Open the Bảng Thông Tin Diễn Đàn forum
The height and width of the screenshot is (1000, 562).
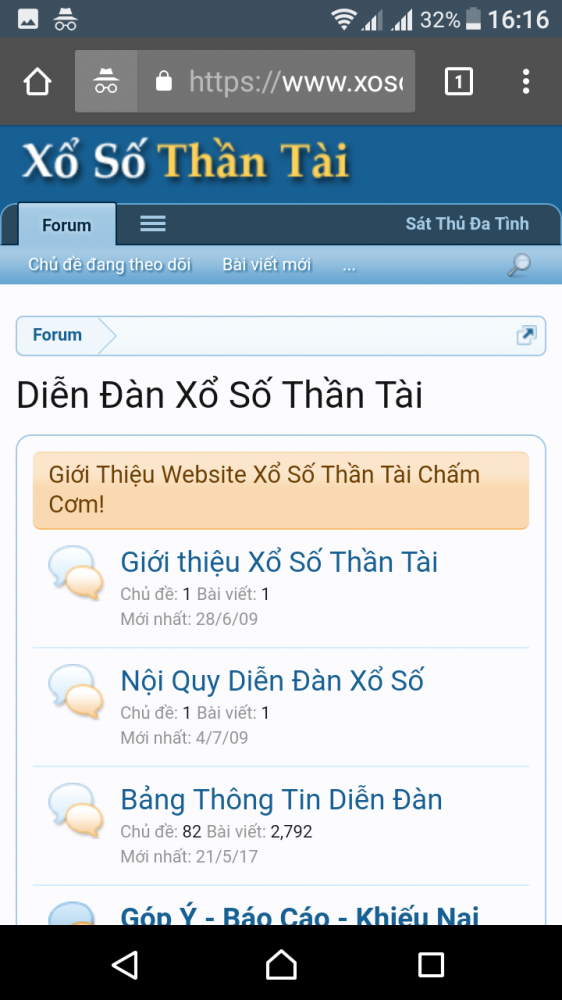[281, 799]
